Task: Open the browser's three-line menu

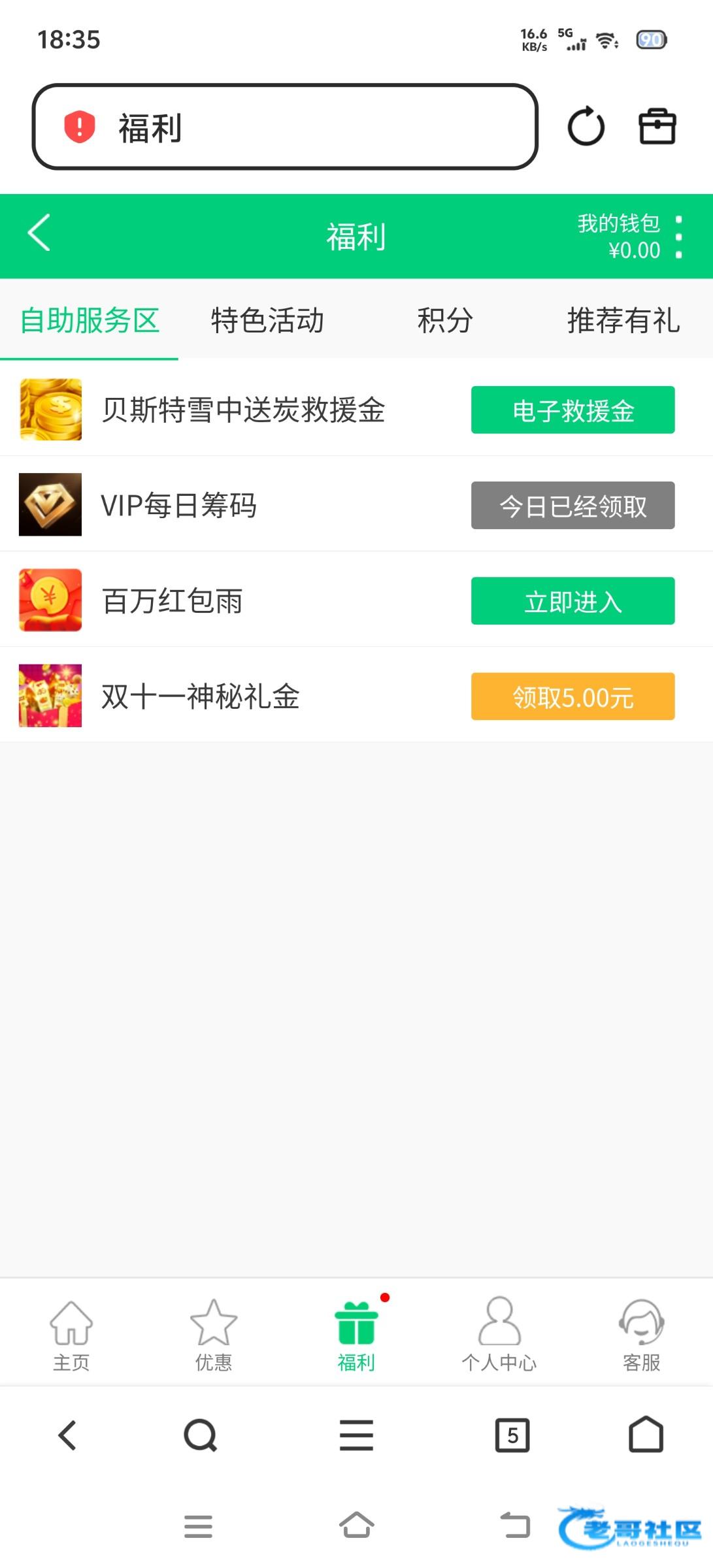Action: 356,1435
